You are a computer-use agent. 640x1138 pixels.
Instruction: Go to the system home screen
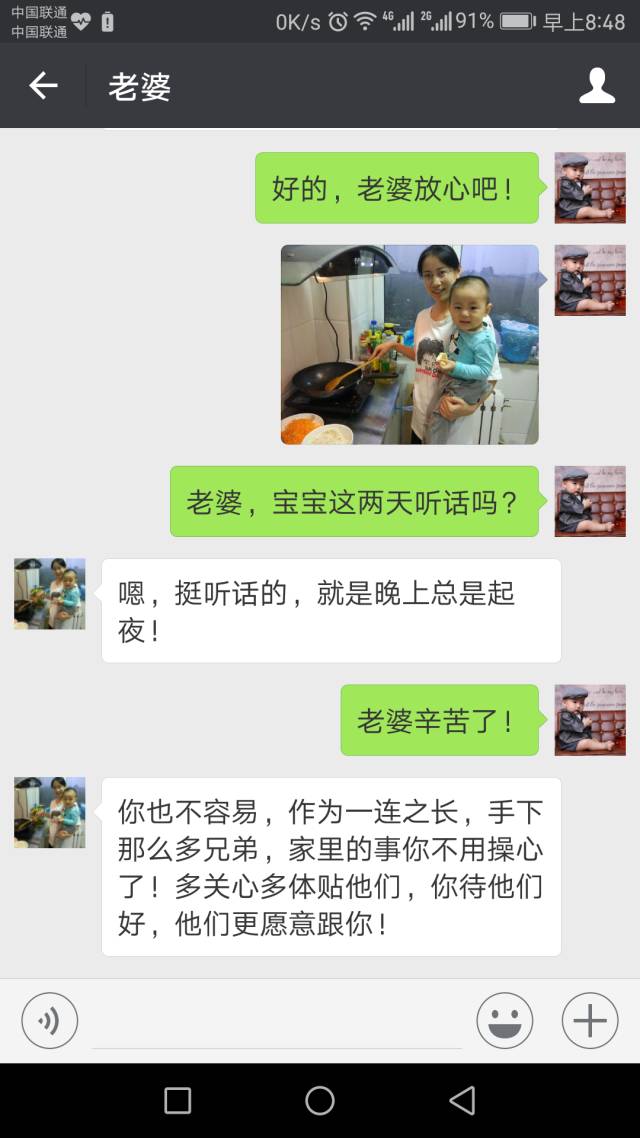tap(320, 1100)
